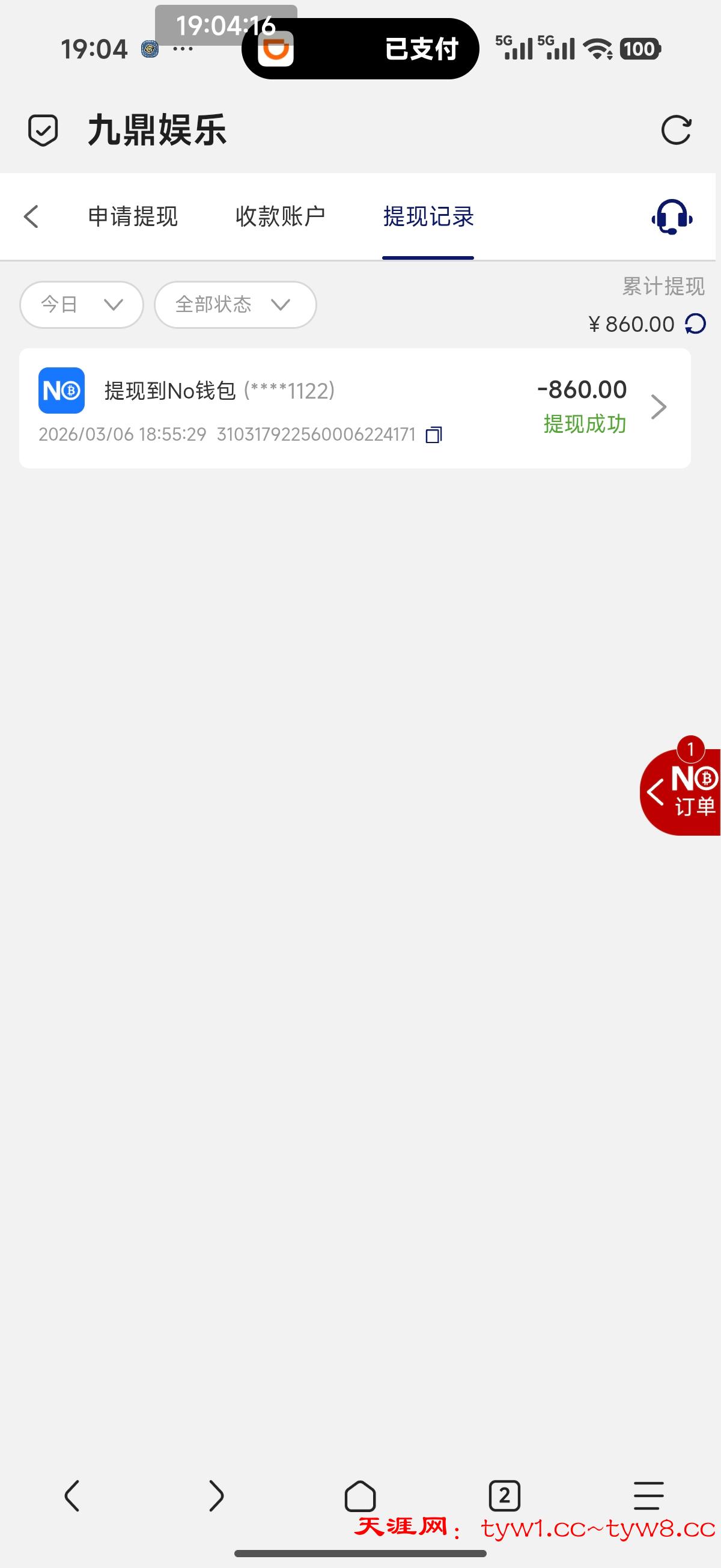This screenshot has width=721, height=1568.
Task: Expand the 全部状态 status filter
Action: click(x=235, y=304)
